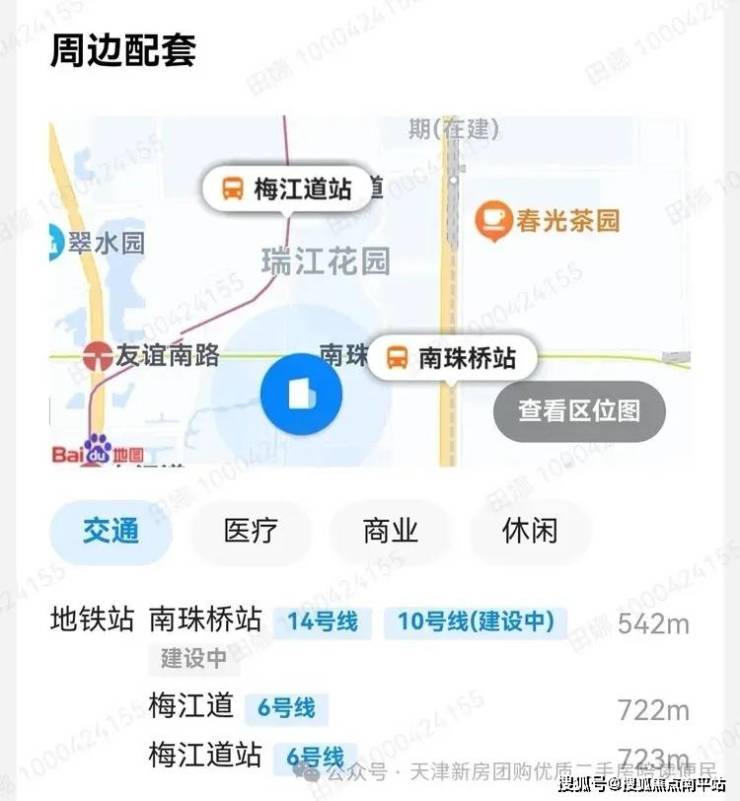Switch to the 医疗 tab
This screenshot has height=801, width=740.
click(250, 531)
